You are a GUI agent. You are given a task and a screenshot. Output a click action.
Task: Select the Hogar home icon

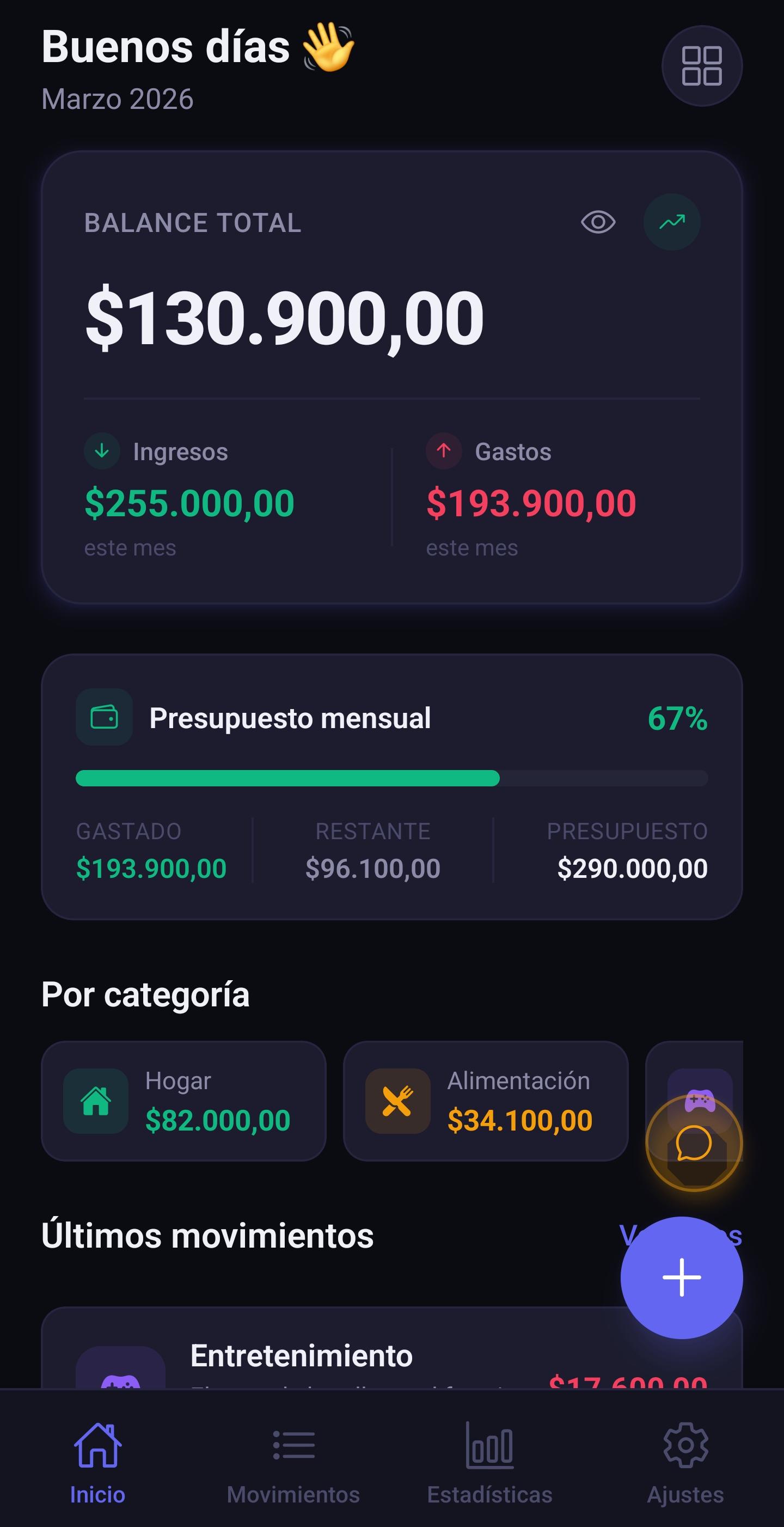[95, 1101]
